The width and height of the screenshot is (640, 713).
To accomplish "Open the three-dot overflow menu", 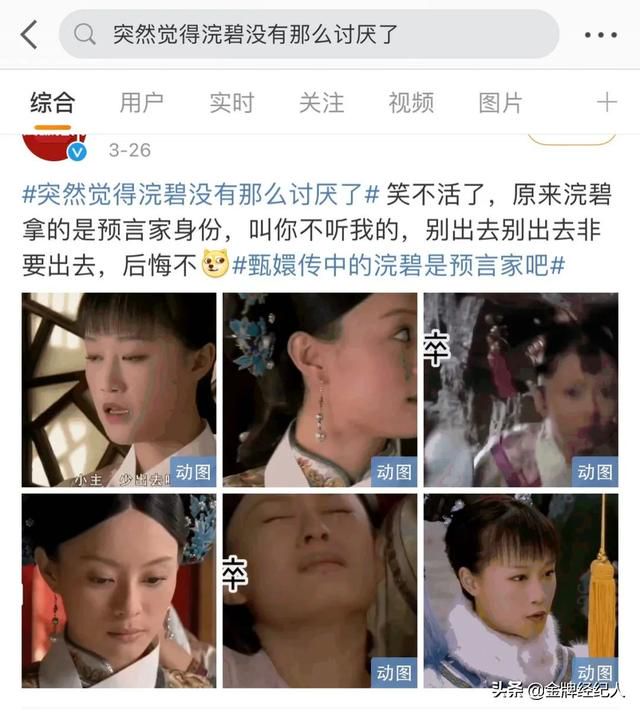I will click(x=601, y=35).
